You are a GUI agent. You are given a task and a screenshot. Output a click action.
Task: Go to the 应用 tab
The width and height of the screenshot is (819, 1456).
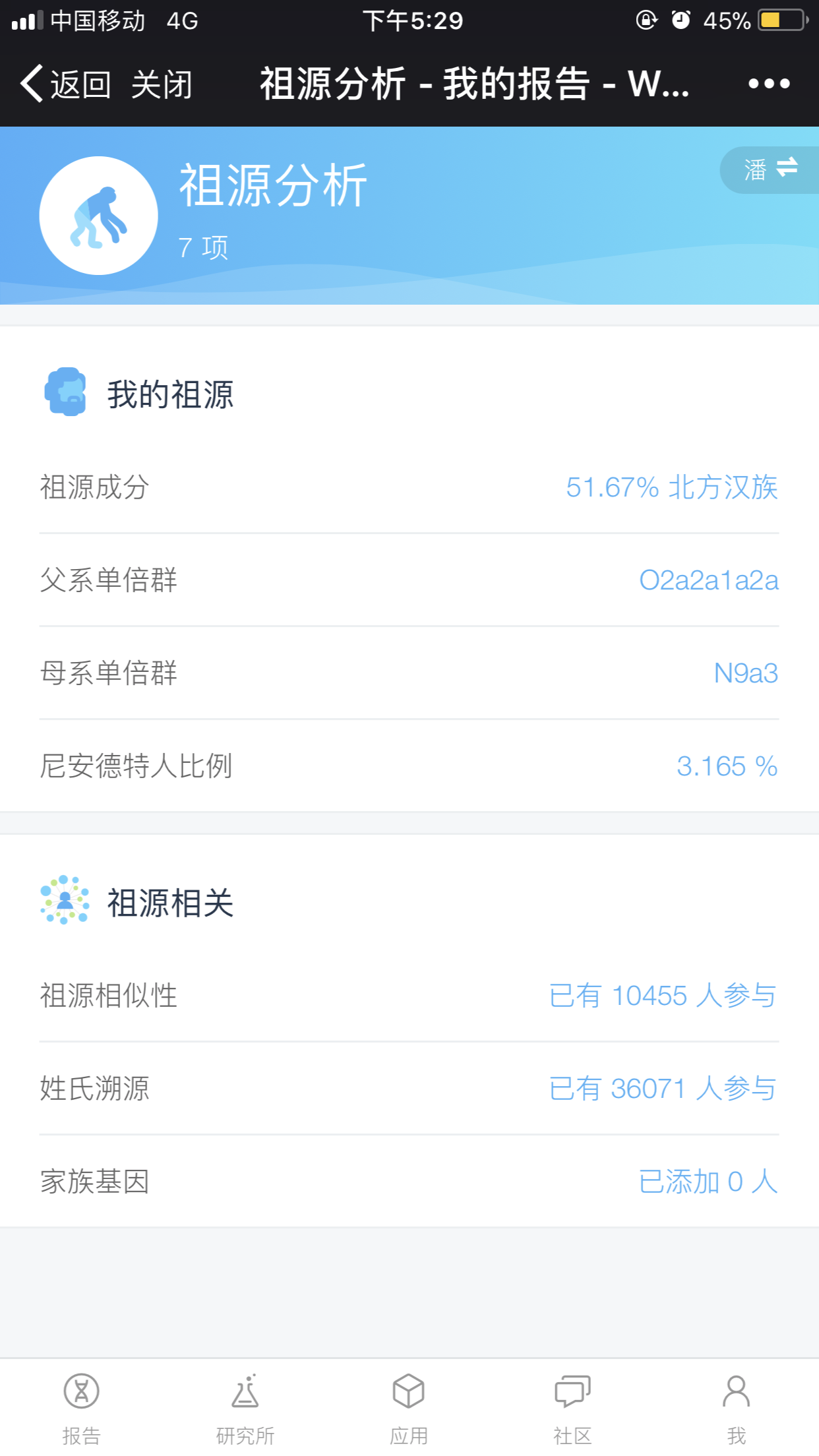coord(409,1408)
